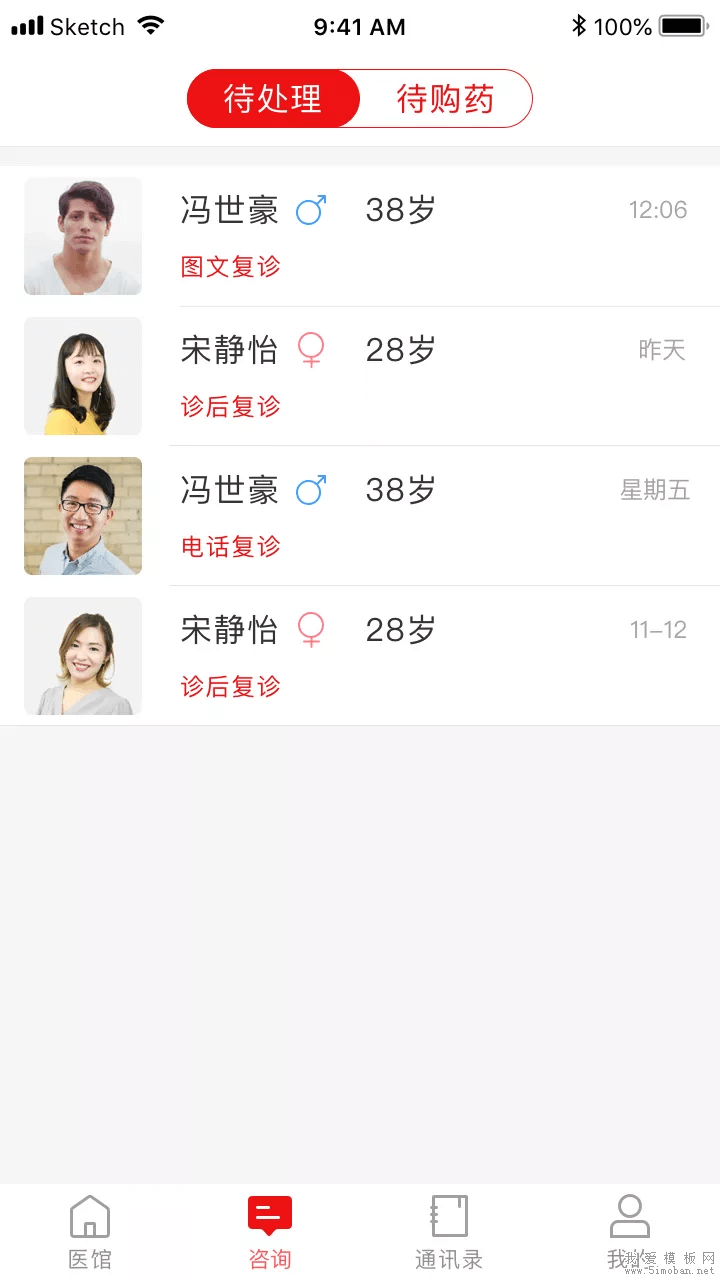This screenshot has width=720, height=1280.
Task: Open the 图文复诊 consultation entry
Action: 230,267
